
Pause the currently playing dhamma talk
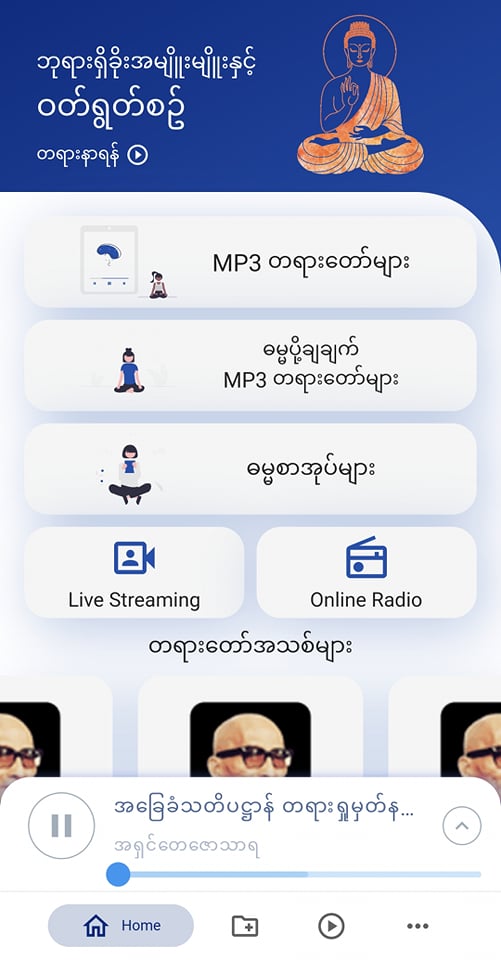coord(61,825)
